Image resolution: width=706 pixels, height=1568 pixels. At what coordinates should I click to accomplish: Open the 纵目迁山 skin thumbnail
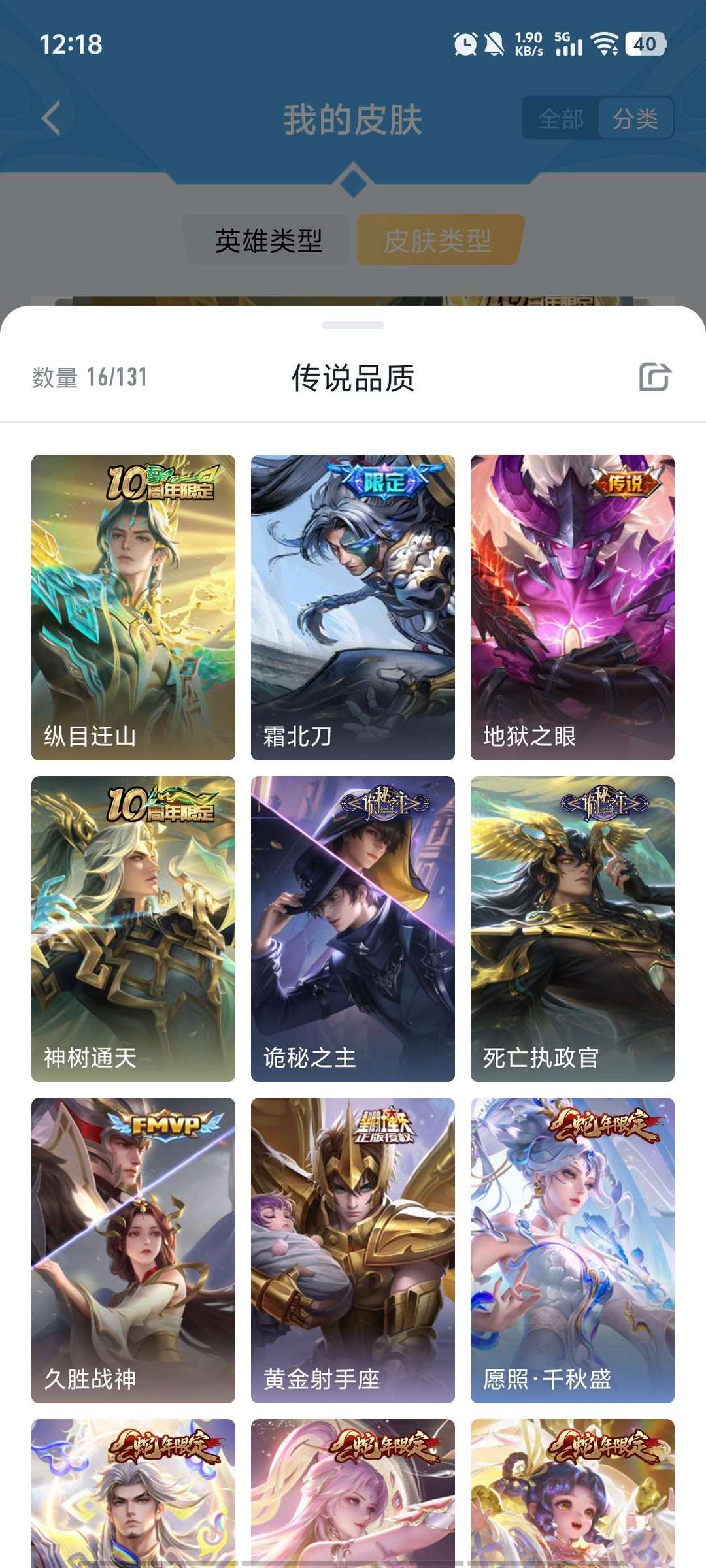(x=133, y=608)
